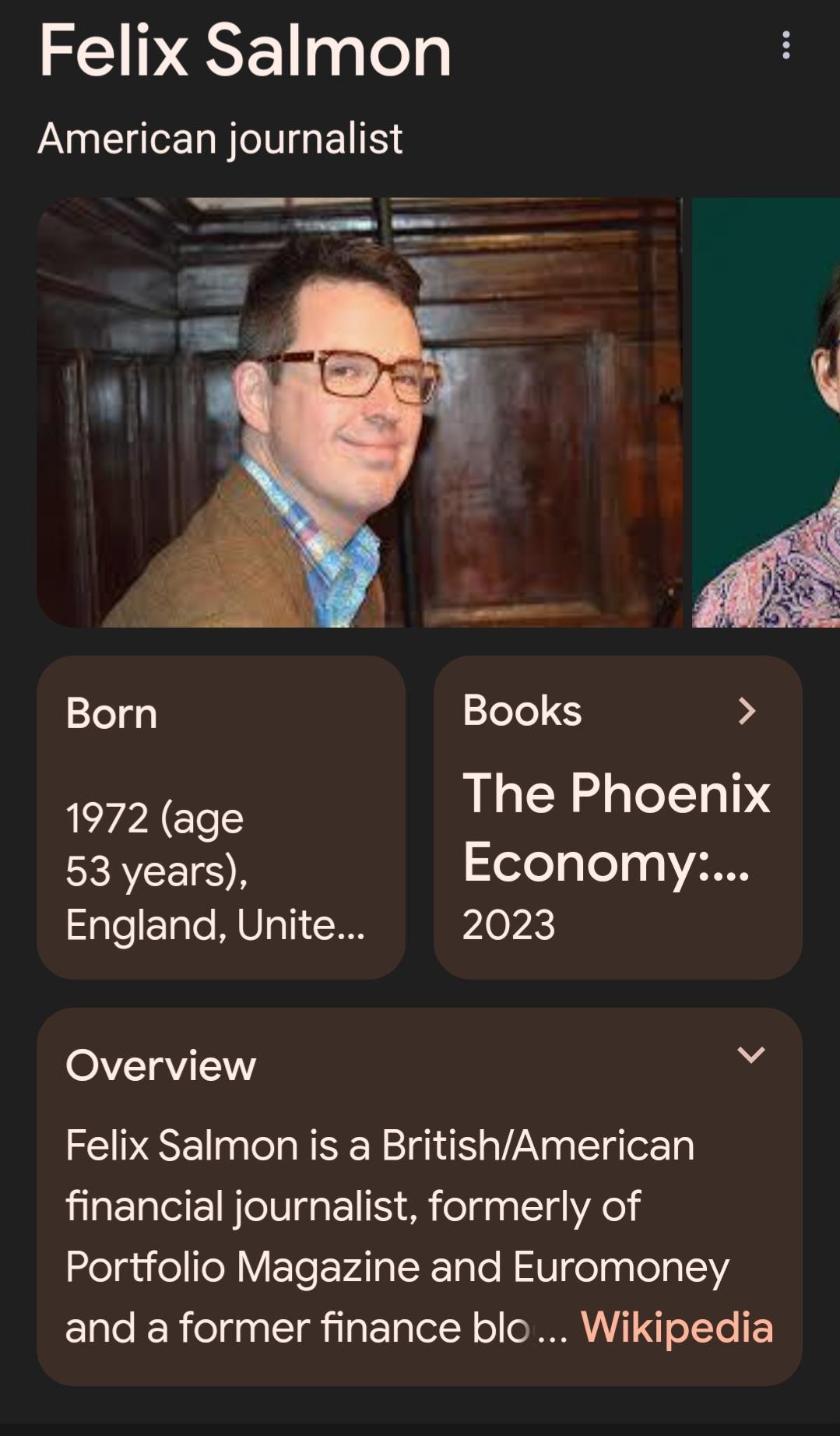Open Felix Salmon's main photo
This screenshot has height=1436, width=840.
click(x=360, y=412)
